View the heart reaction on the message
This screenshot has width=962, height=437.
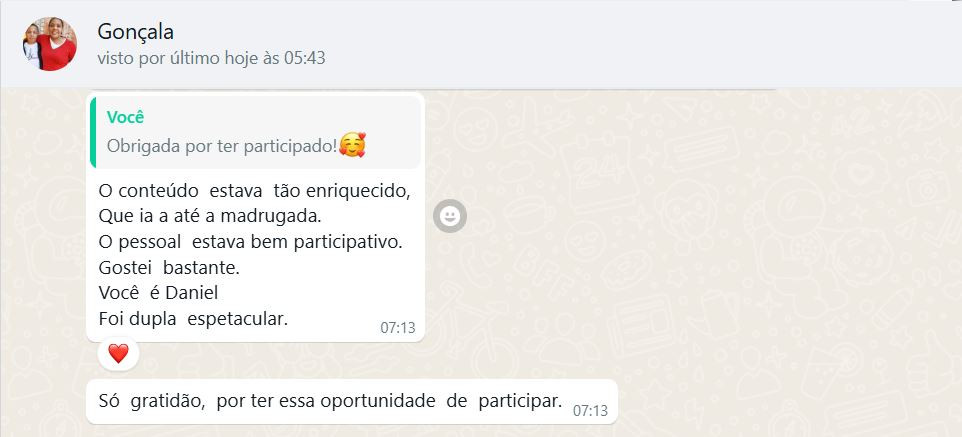point(118,353)
